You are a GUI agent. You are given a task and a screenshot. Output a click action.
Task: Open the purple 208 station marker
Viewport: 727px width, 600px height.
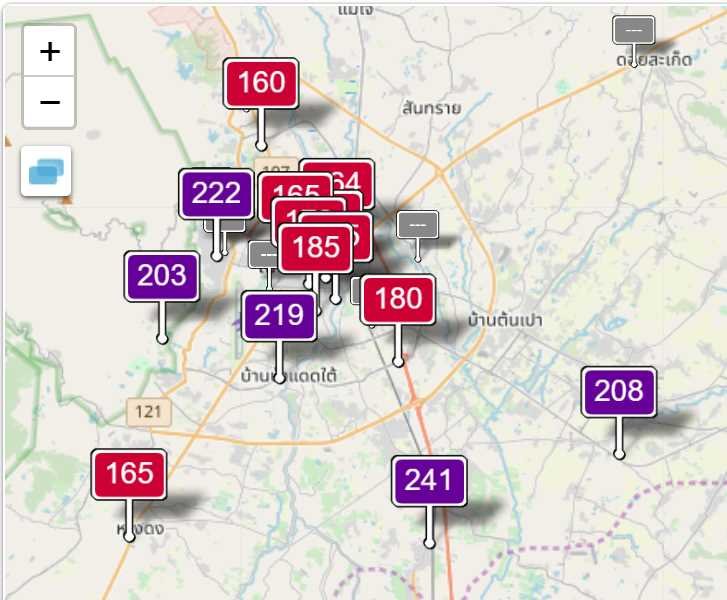click(x=619, y=391)
